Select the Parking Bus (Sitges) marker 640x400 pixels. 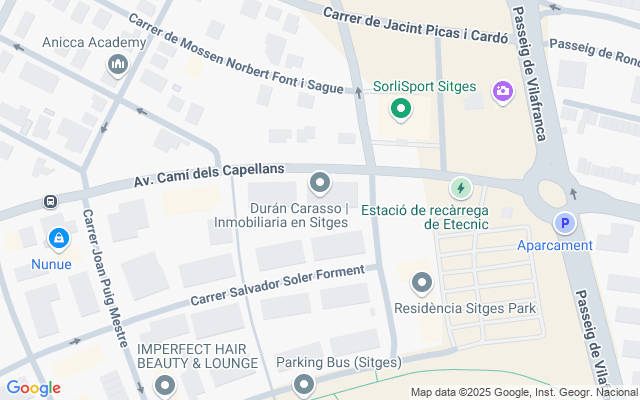tap(304, 383)
